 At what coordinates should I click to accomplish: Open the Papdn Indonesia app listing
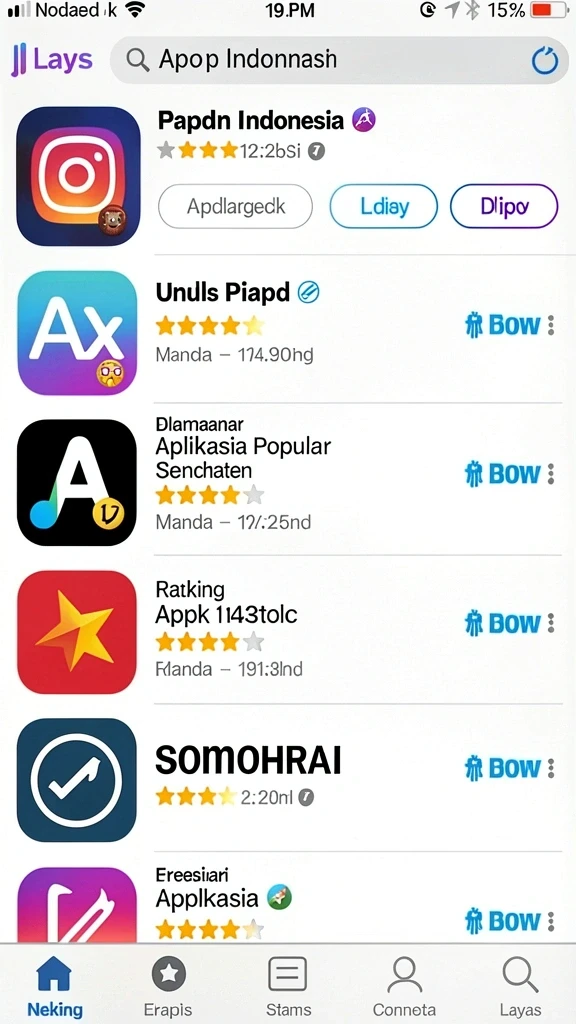pos(288,176)
